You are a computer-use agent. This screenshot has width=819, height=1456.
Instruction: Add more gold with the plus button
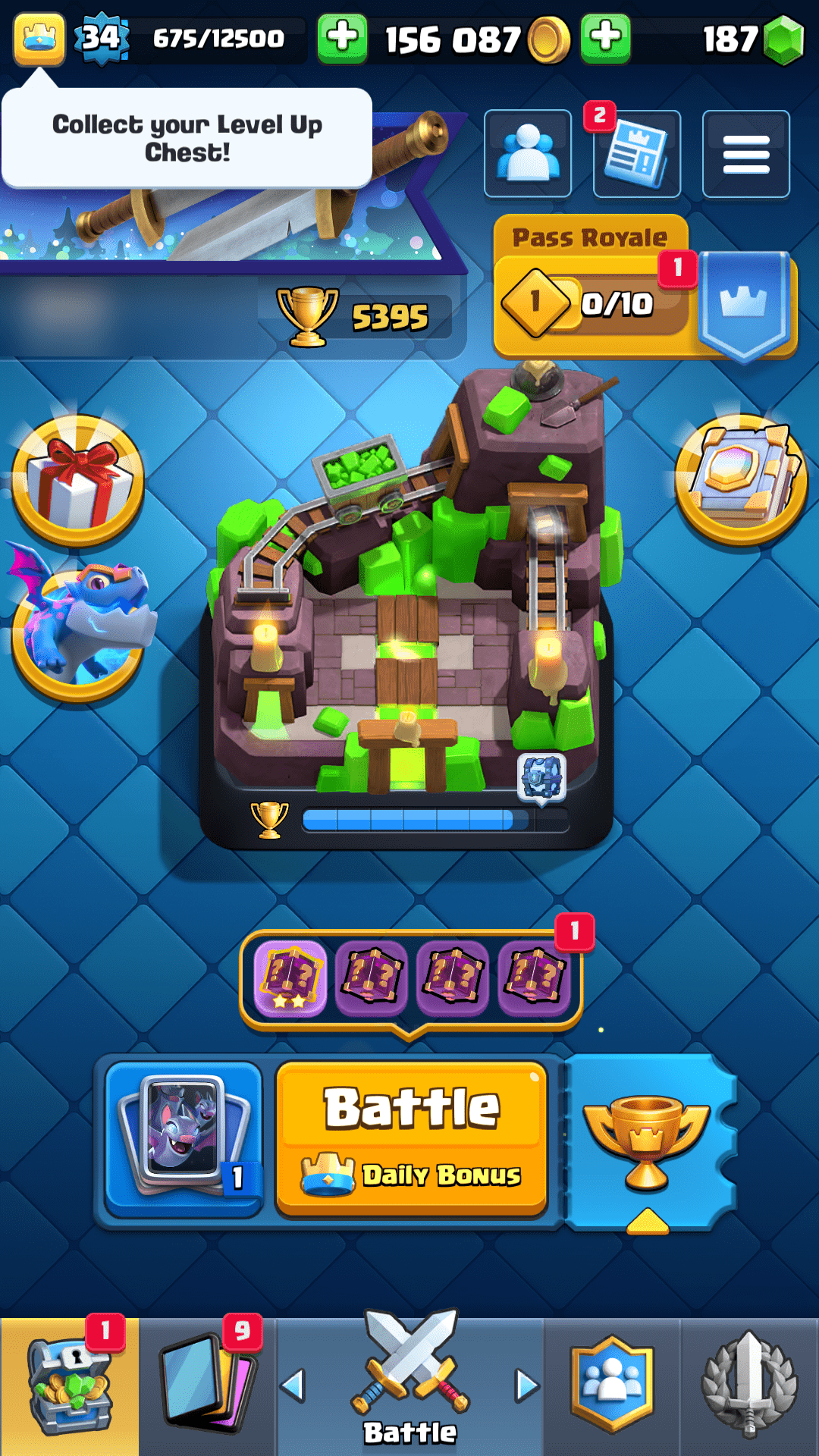pyautogui.click(x=343, y=38)
